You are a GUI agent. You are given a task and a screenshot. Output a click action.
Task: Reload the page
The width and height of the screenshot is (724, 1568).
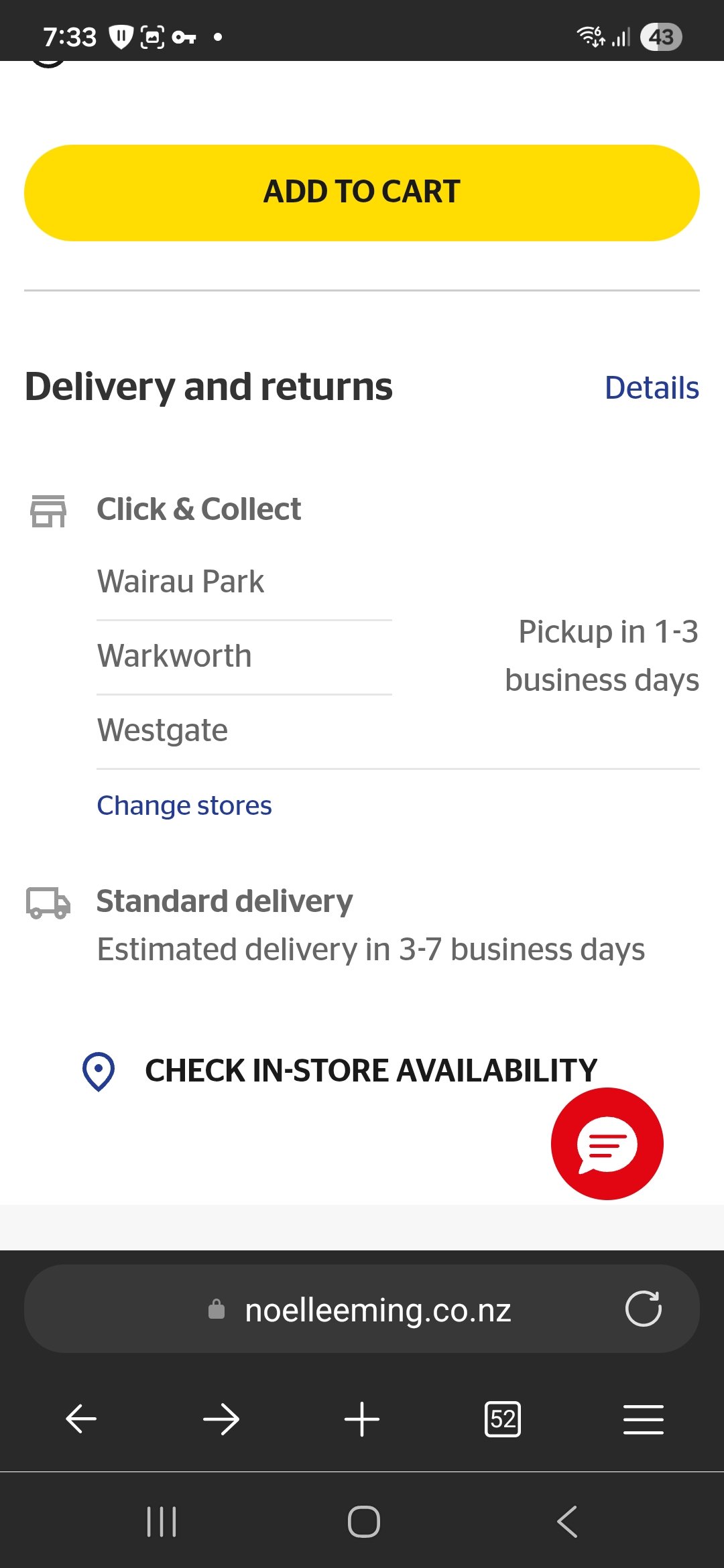(x=643, y=1309)
